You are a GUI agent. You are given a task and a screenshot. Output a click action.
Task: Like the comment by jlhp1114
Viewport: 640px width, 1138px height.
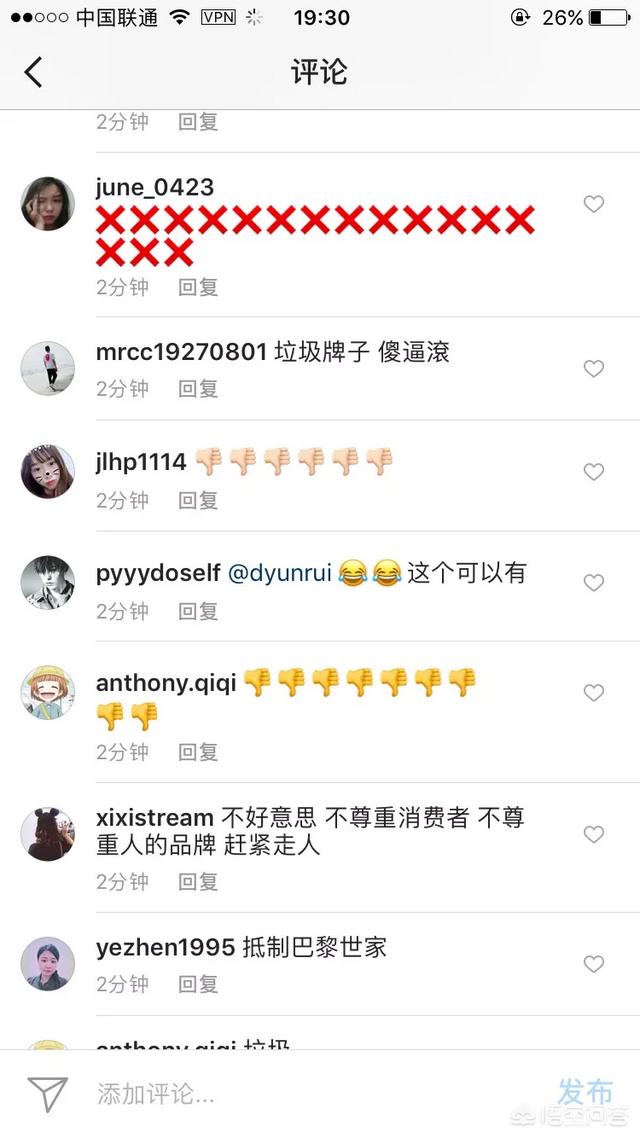(594, 472)
